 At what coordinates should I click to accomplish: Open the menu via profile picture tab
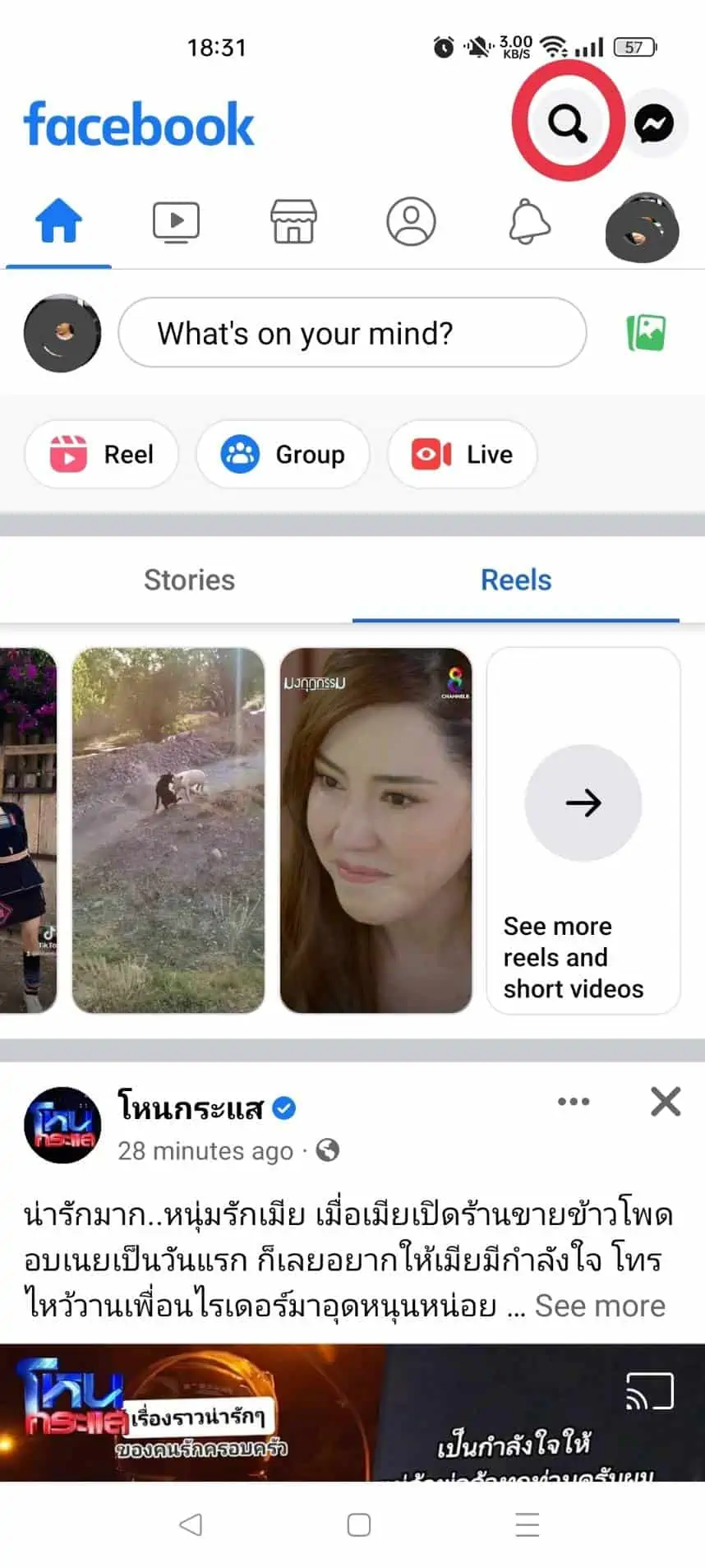point(643,229)
